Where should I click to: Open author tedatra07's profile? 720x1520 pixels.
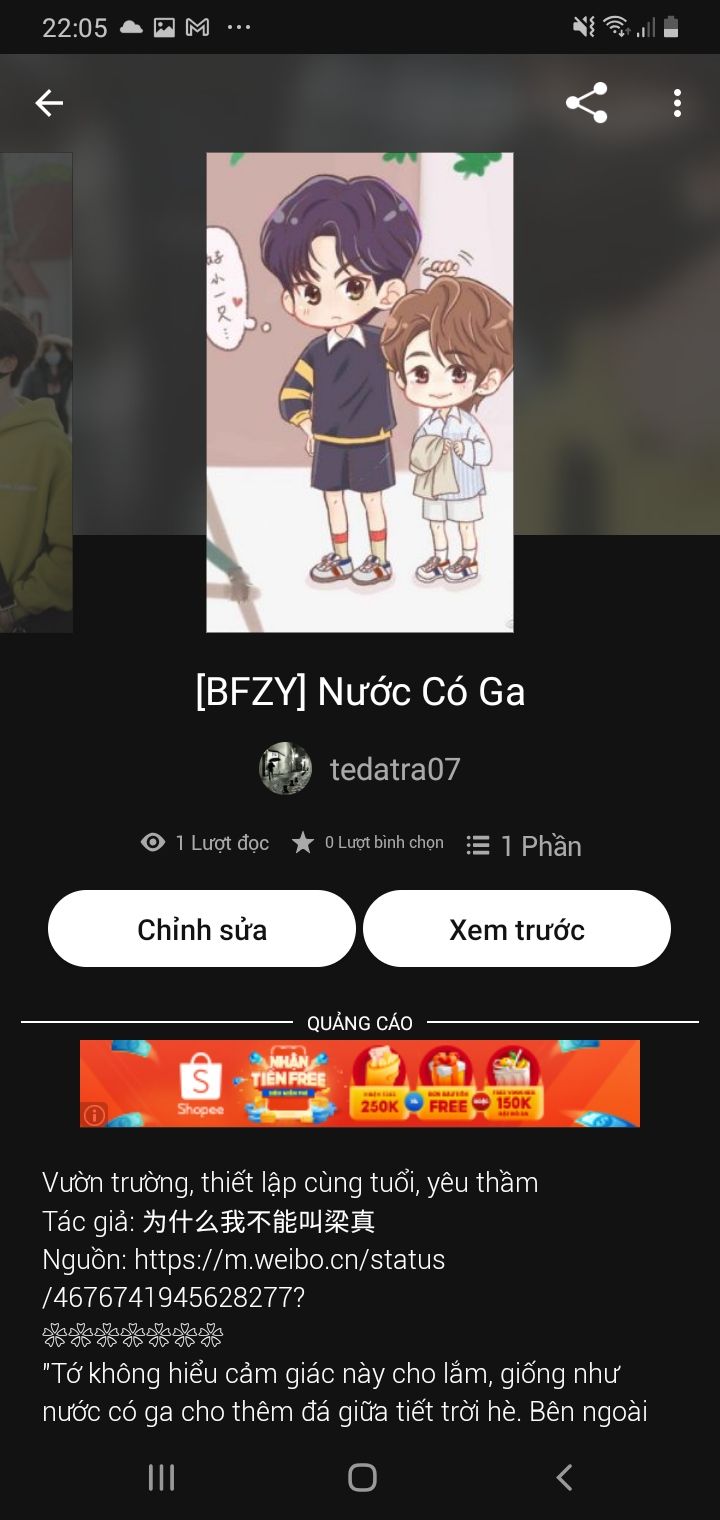(x=360, y=769)
